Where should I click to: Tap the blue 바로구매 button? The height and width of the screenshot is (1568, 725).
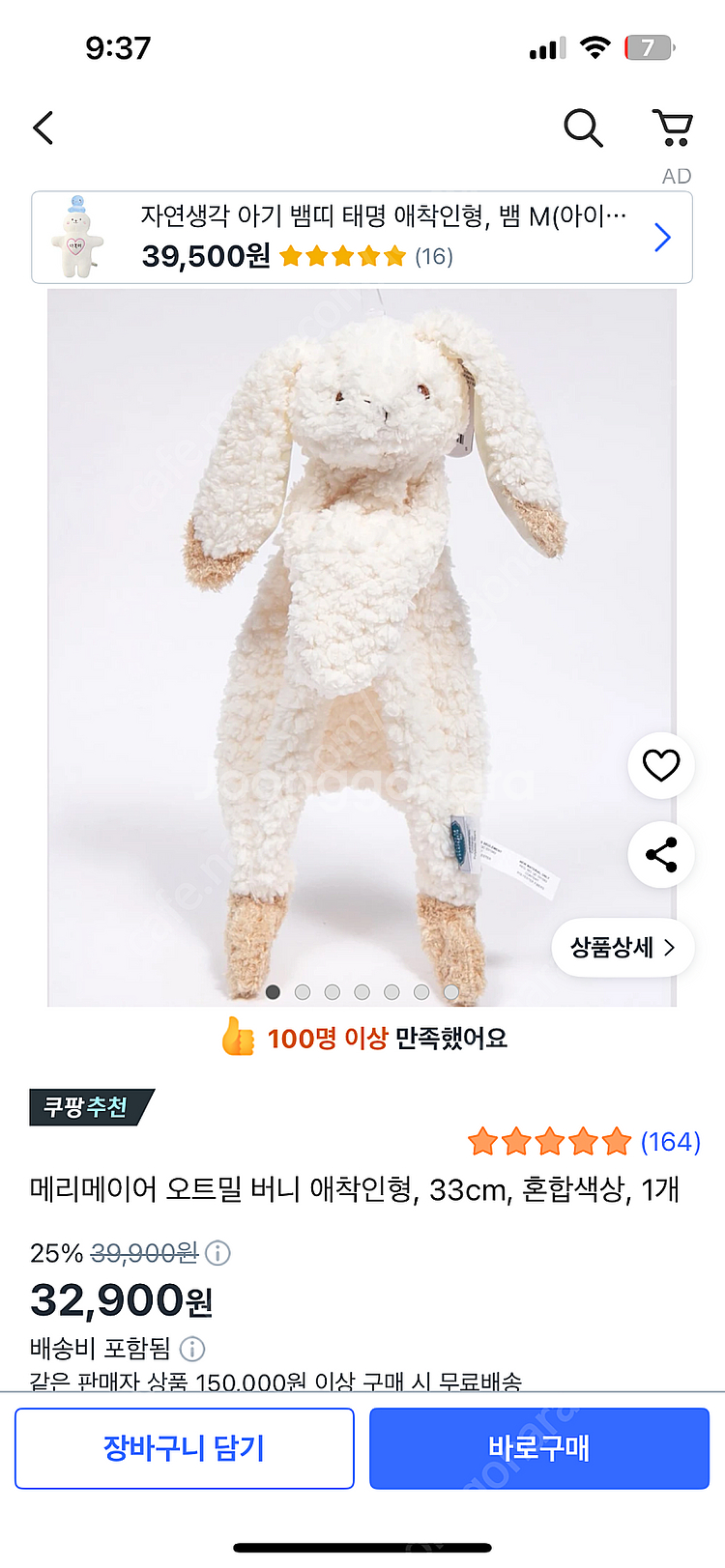(539, 1448)
